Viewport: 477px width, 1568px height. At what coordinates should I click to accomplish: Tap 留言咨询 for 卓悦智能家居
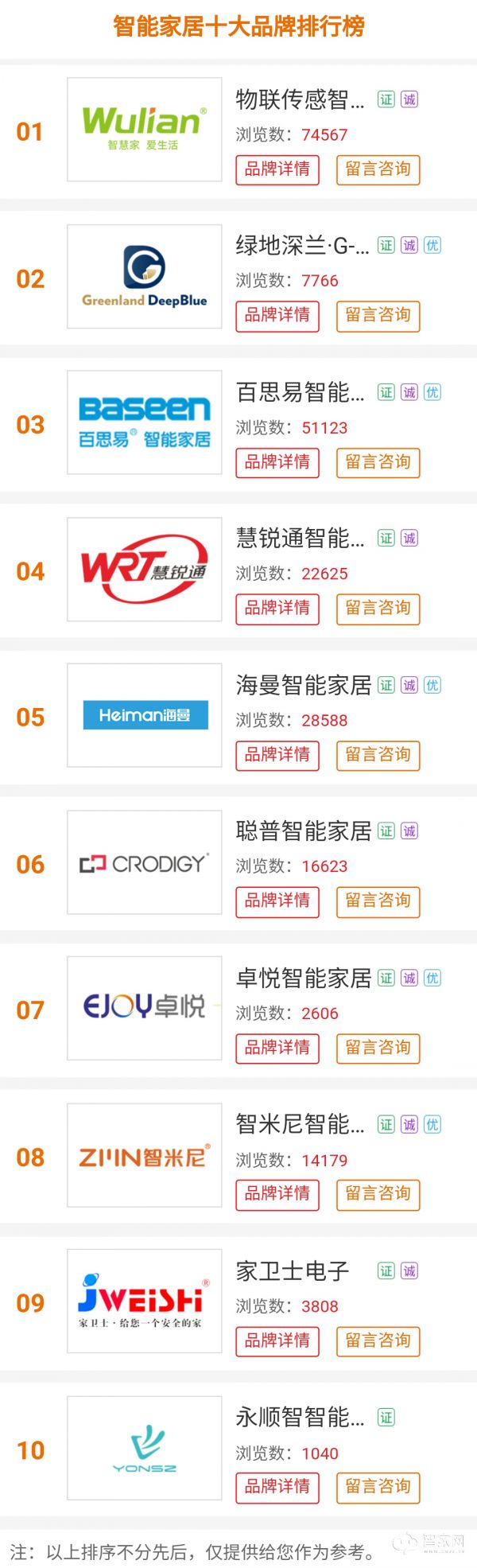click(x=378, y=1048)
